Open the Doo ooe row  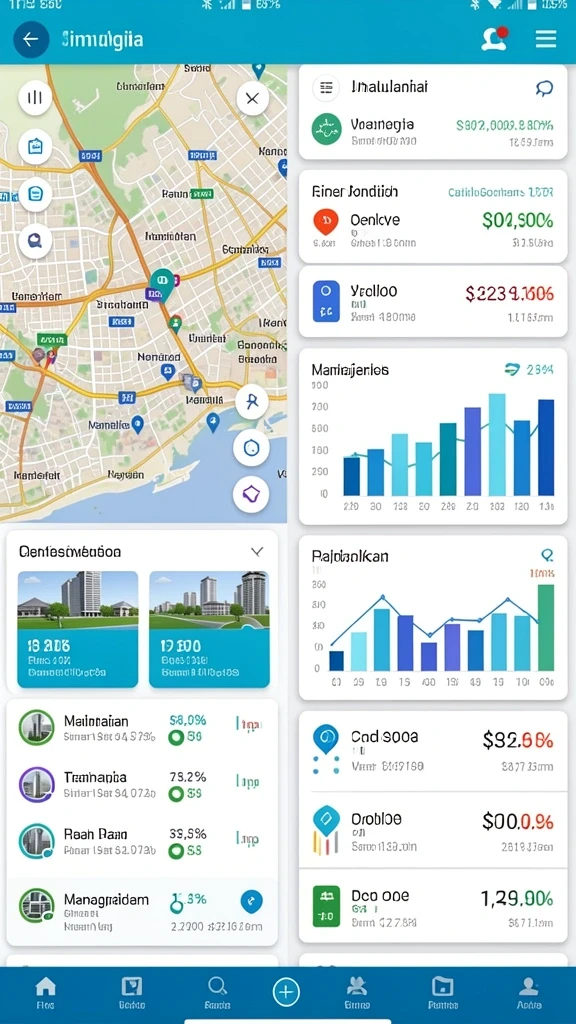pos(433,906)
